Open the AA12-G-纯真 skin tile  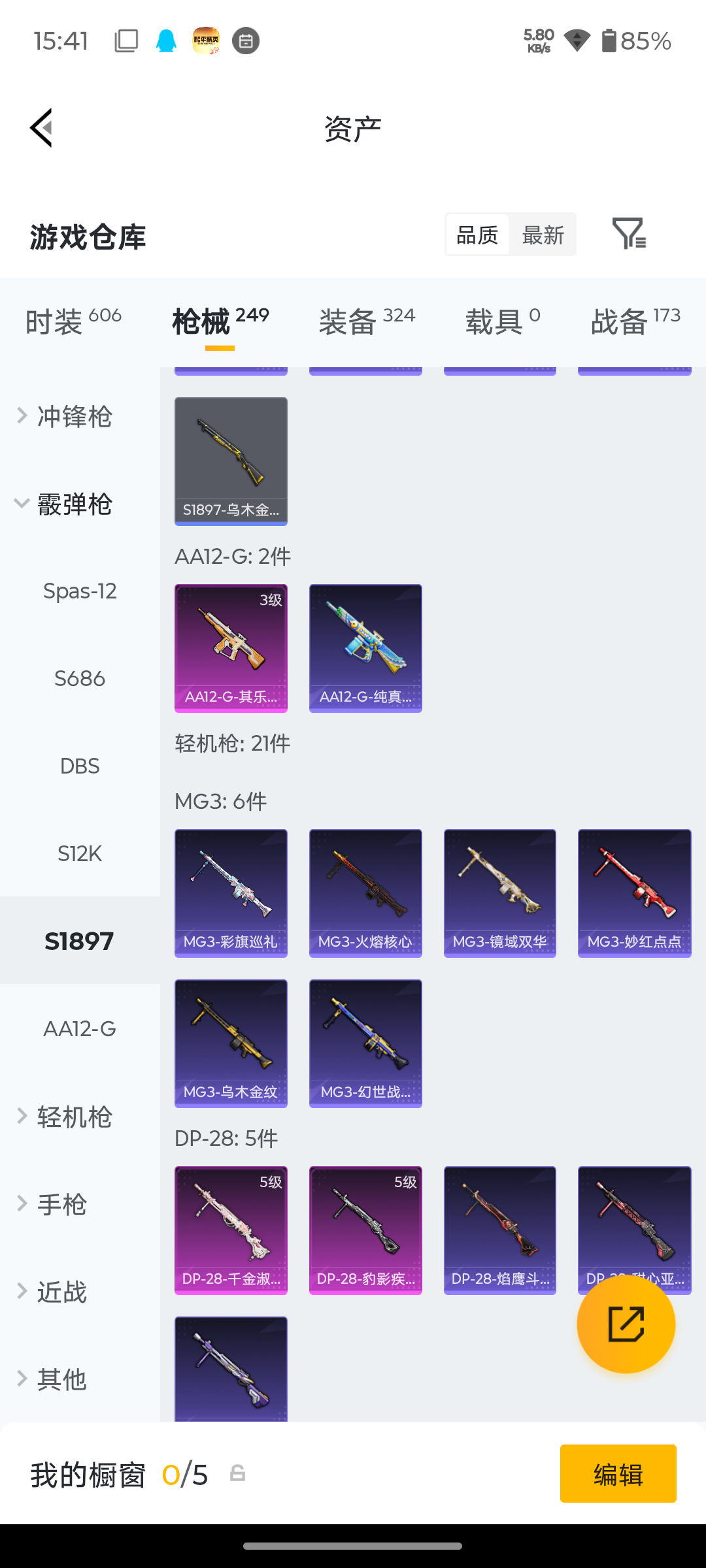click(x=365, y=648)
